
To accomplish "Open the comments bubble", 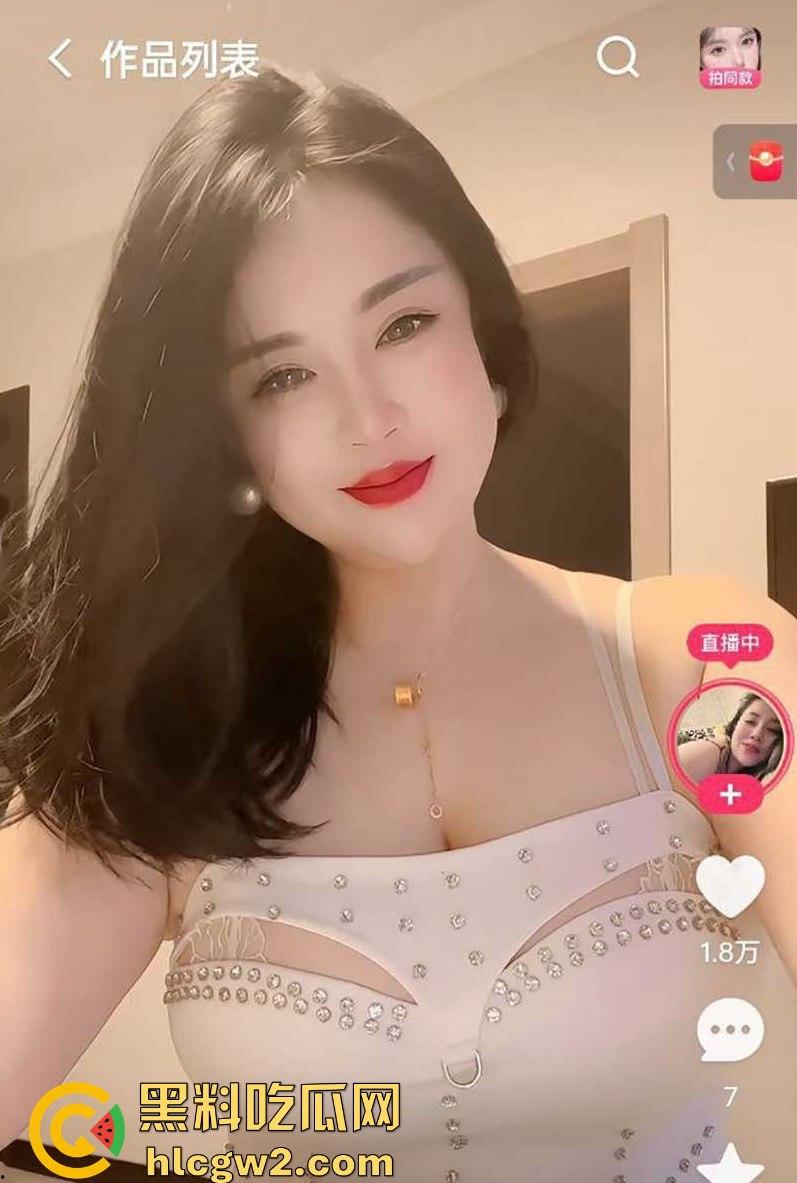I will click(730, 1030).
